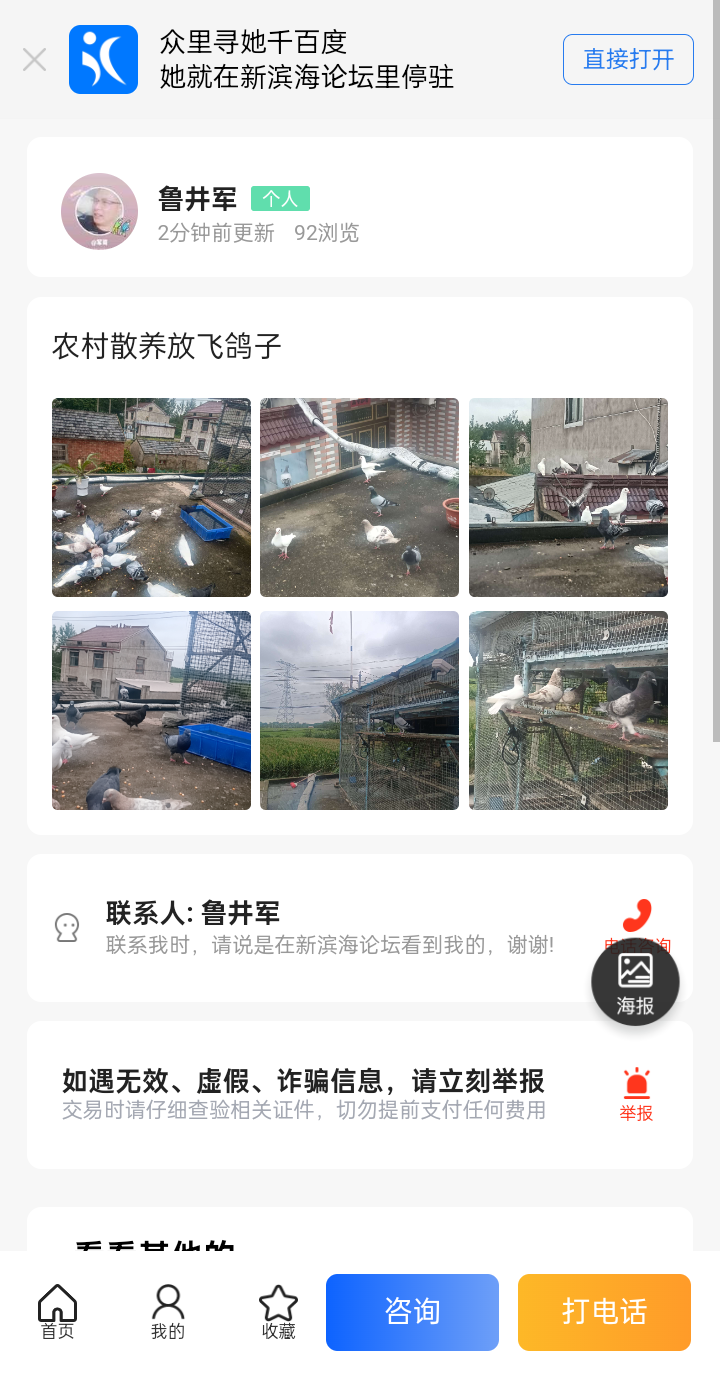The height and width of the screenshot is (1374, 720).
Task: Dismiss the top app banner
Action: click(x=34, y=60)
